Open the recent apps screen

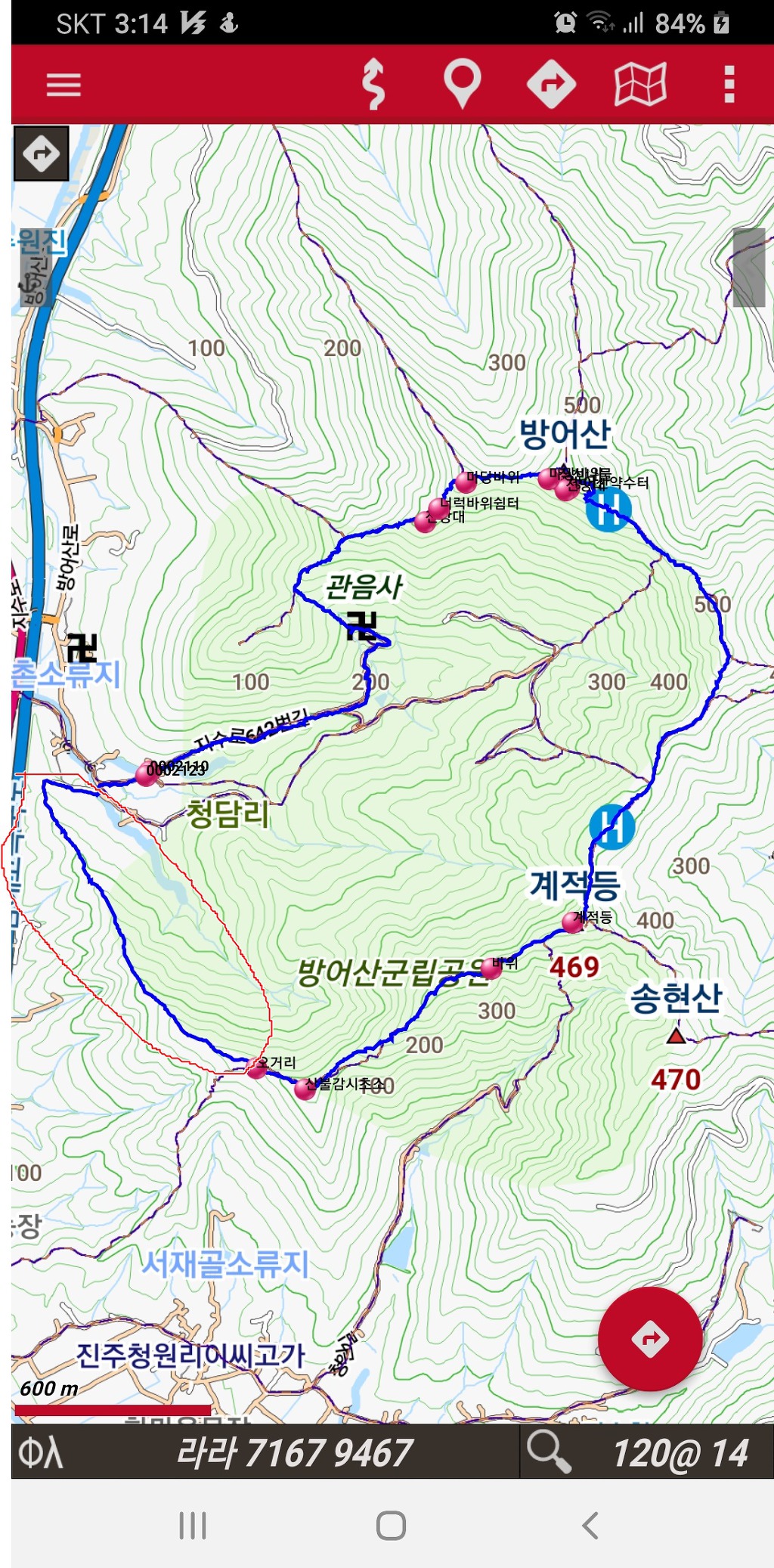click(193, 1525)
